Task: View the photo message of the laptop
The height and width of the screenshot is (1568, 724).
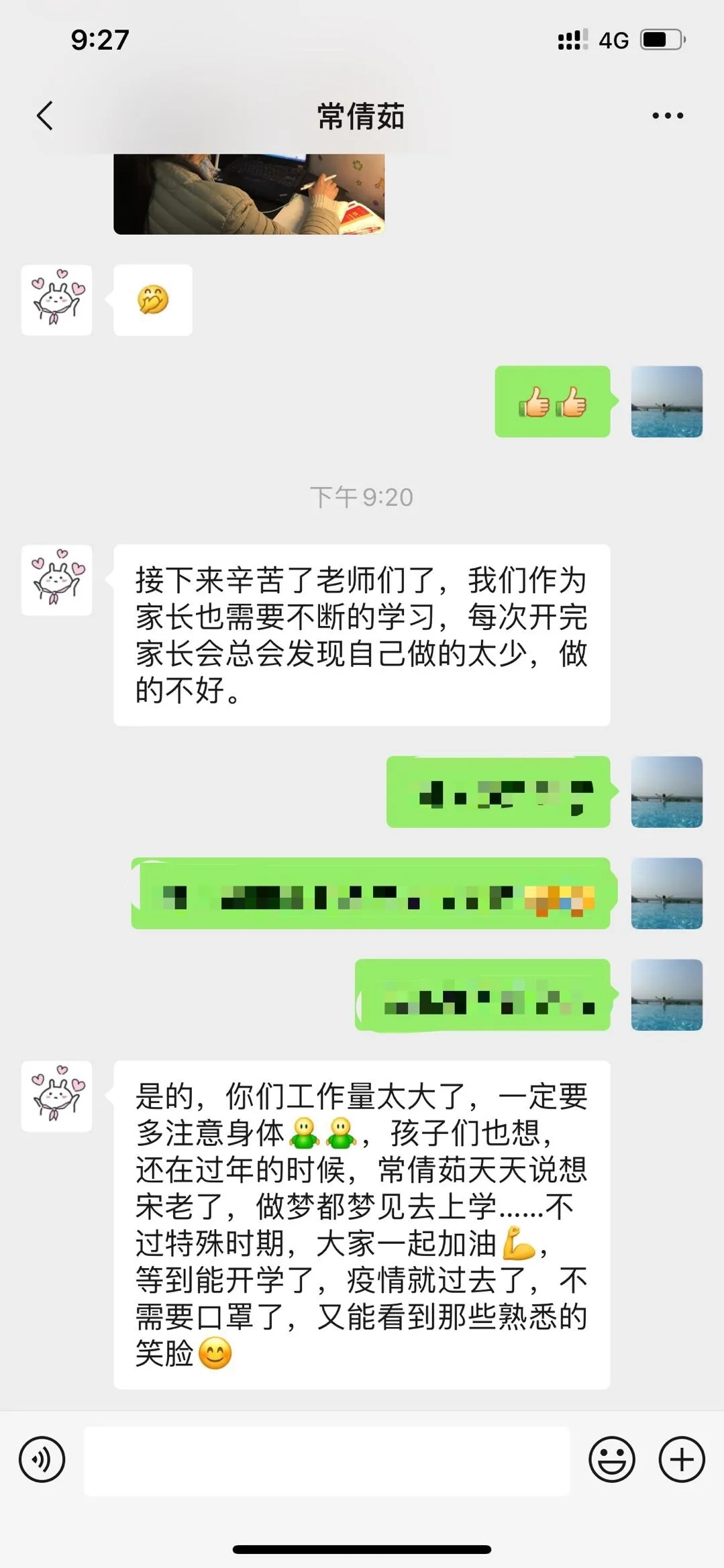Action: (x=249, y=194)
